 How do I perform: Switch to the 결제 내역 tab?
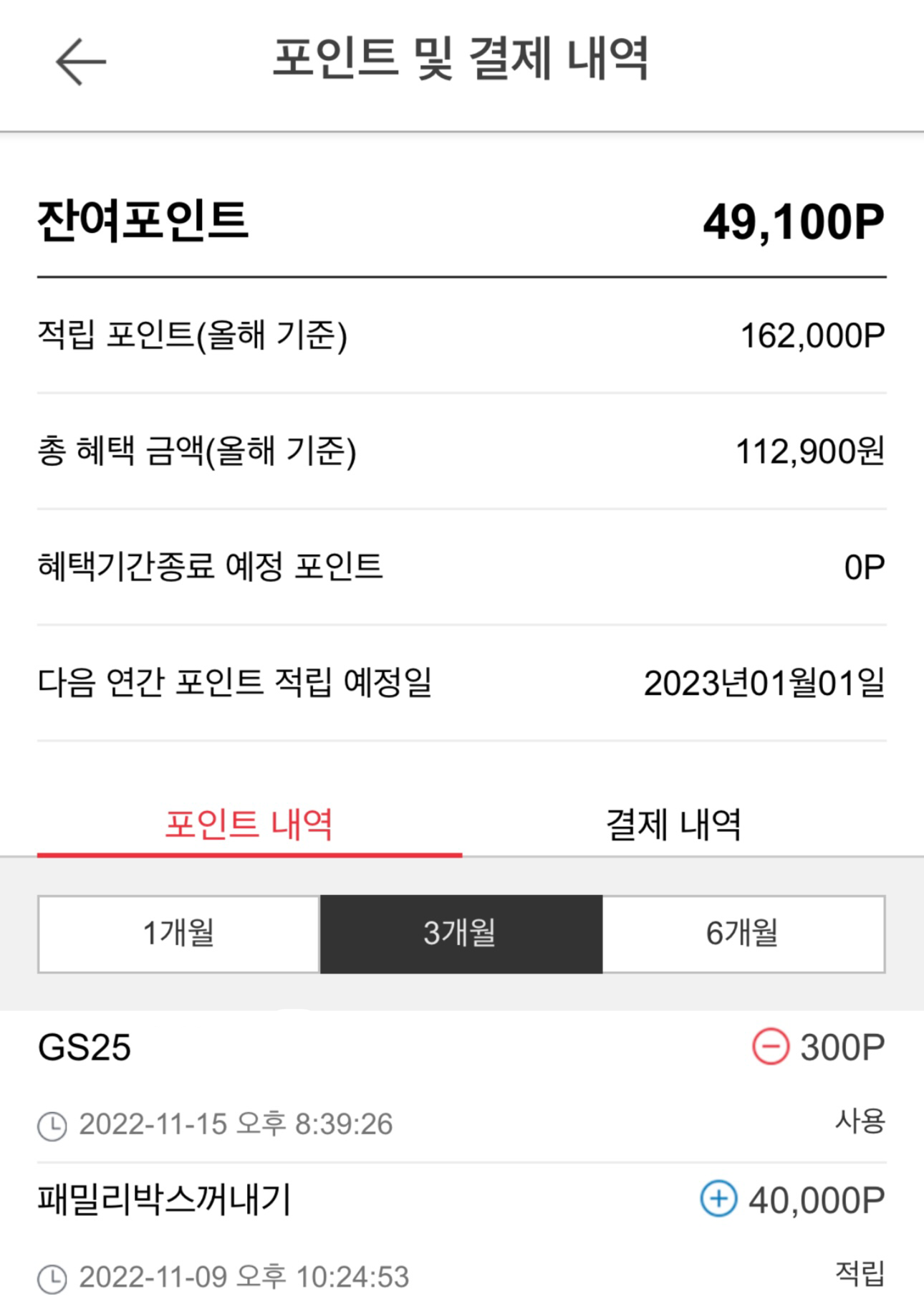(x=673, y=824)
